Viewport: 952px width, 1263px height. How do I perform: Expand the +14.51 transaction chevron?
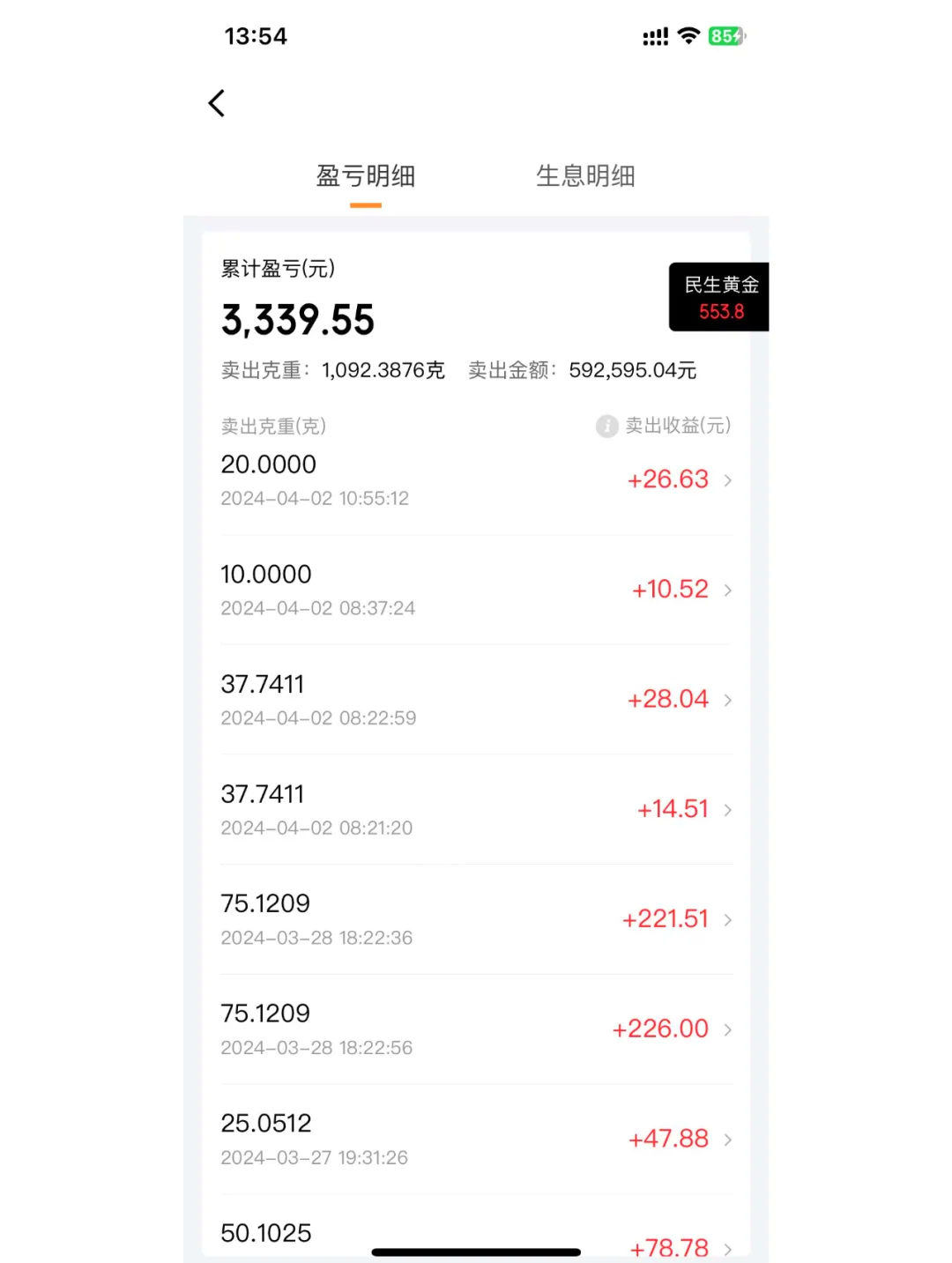pos(728,809)
